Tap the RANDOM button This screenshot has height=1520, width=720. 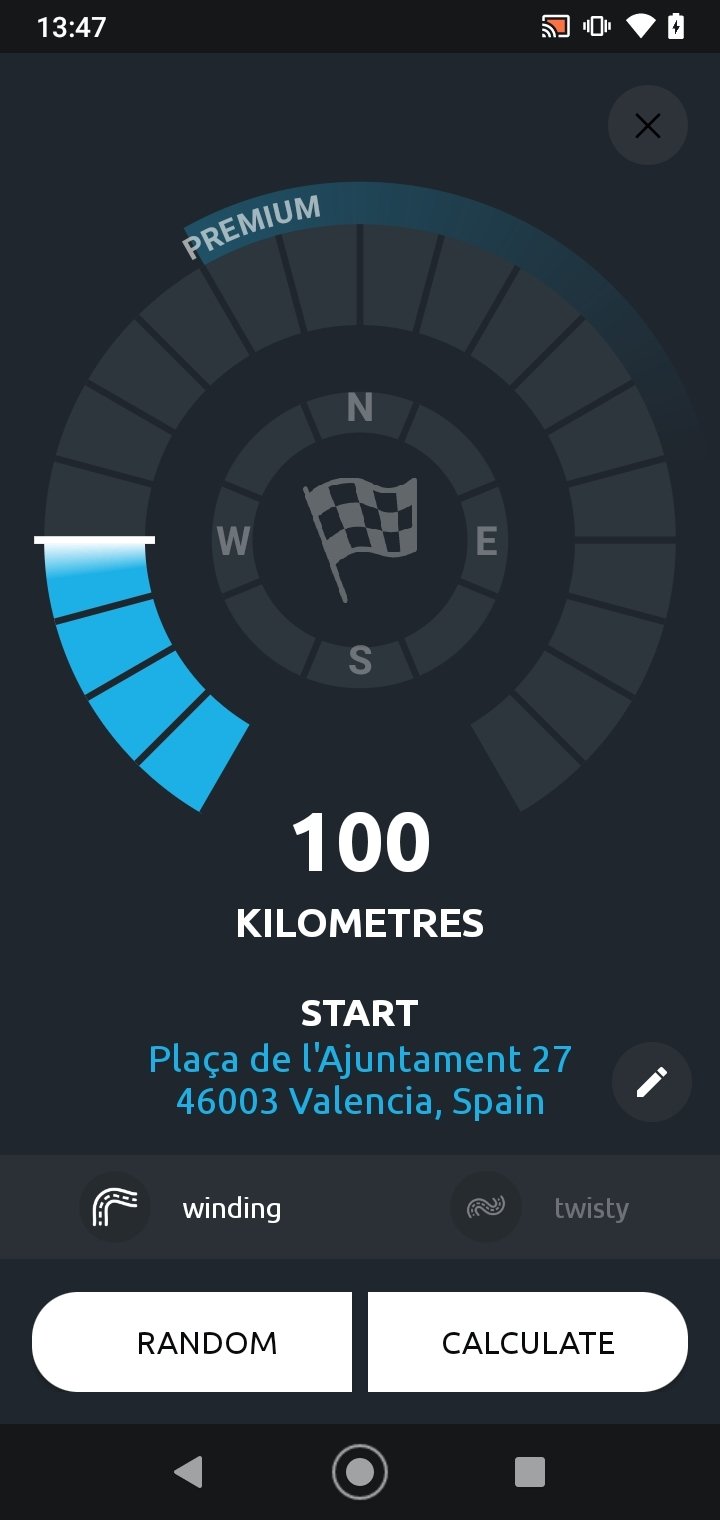pyautogui.click(x=192, y=1342)
